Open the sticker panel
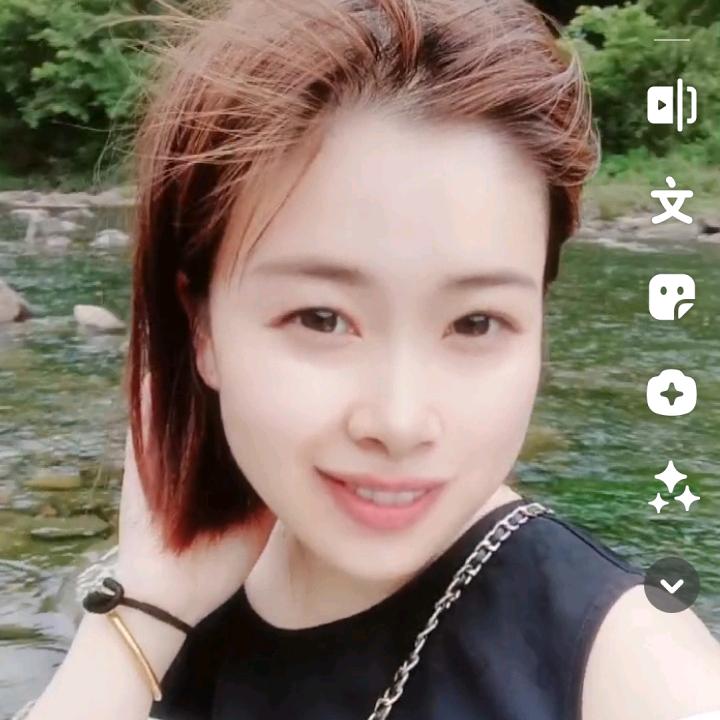Image resolution: width=720 pixels, height=720 pixels. (x=671, y=297)
